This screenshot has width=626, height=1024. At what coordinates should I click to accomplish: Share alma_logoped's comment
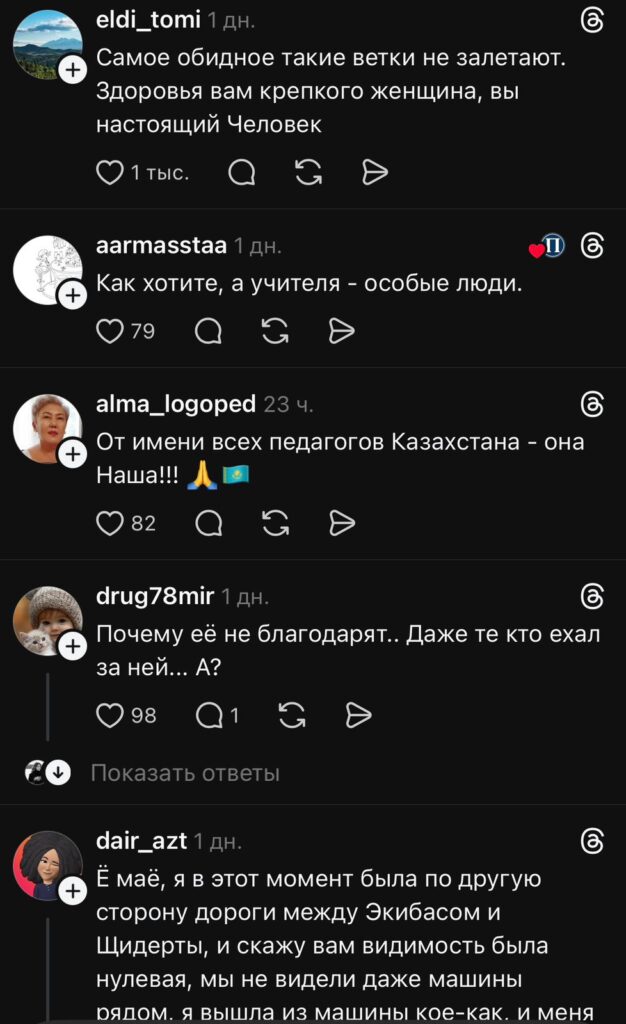pos(342,523)
